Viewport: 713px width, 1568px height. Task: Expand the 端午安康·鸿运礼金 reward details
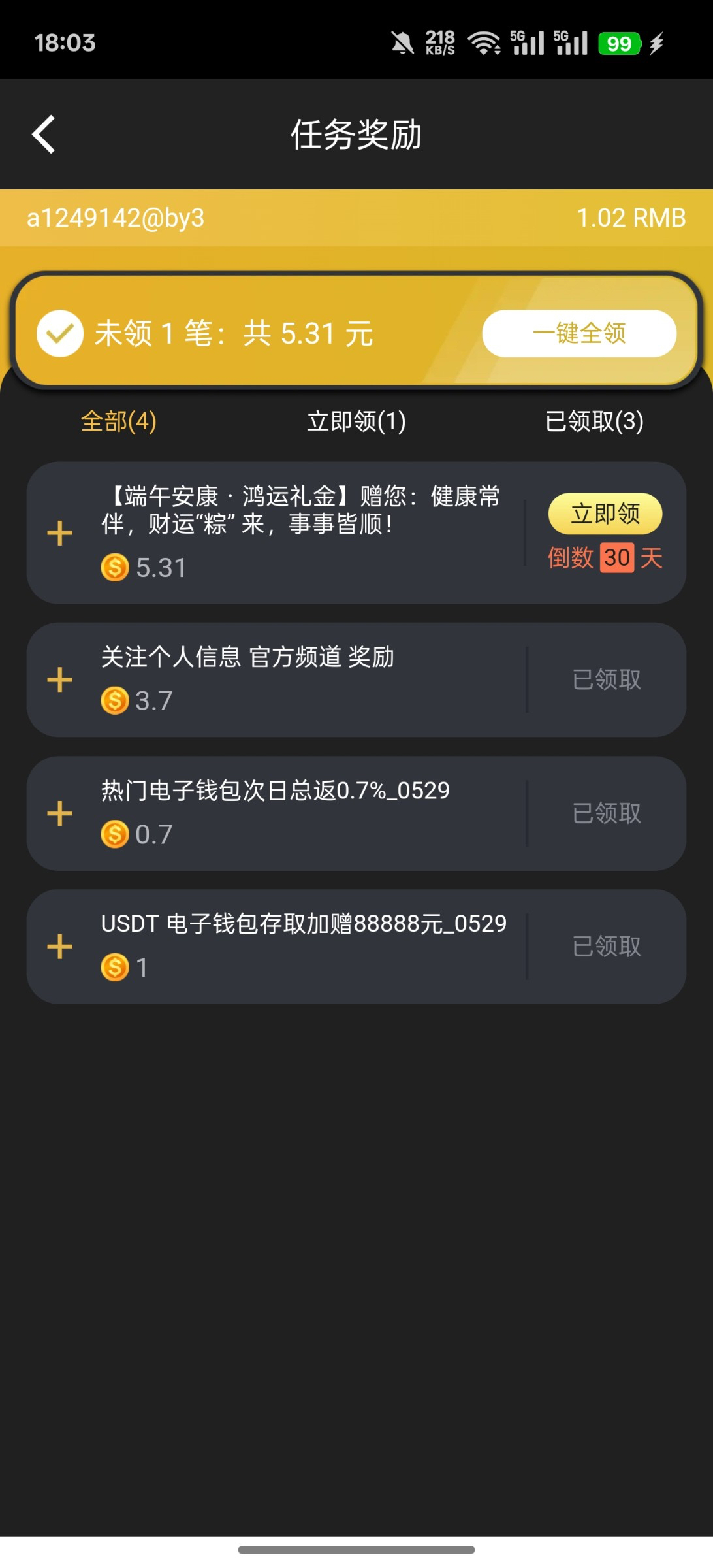[x=60, y=533]
